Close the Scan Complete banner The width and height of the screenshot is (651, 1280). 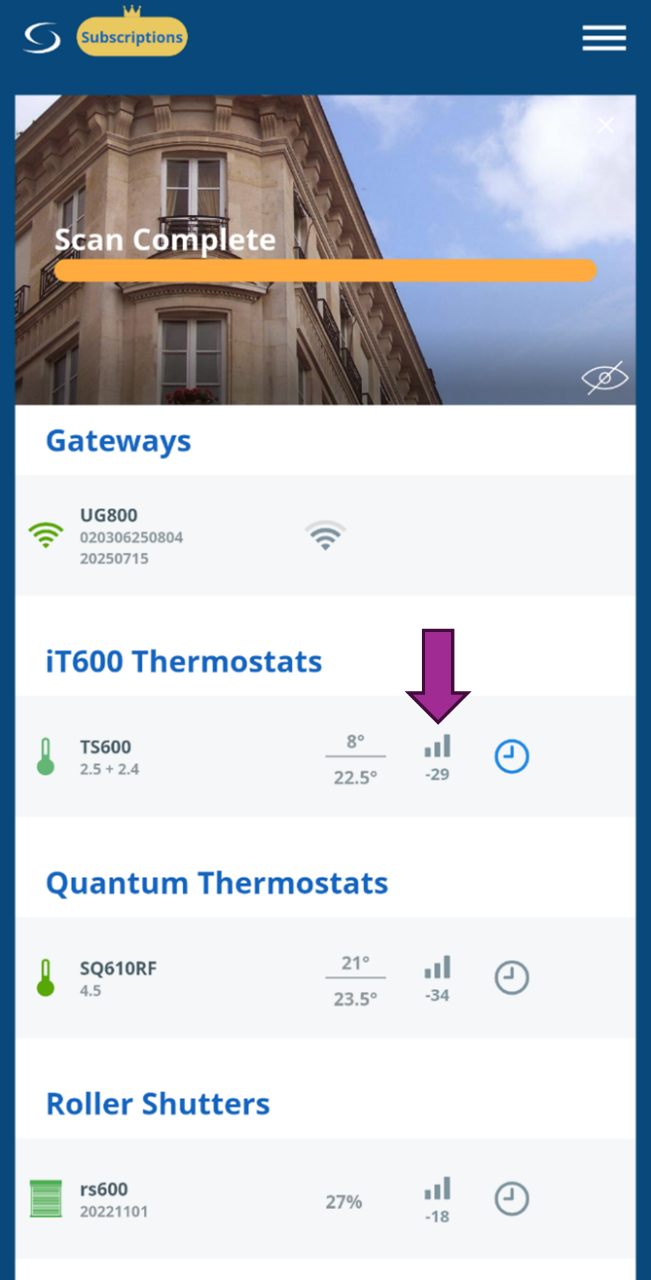pyautogui.click(x=605, y=125)
